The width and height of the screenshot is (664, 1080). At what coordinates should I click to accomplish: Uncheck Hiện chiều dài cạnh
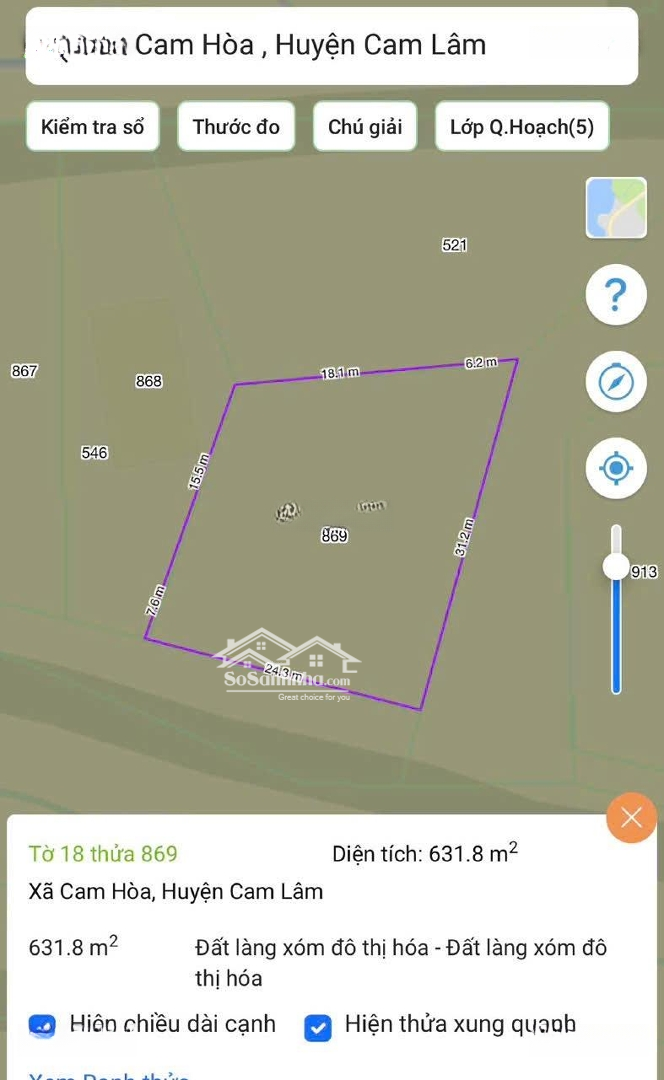(x=42, y=1026)
